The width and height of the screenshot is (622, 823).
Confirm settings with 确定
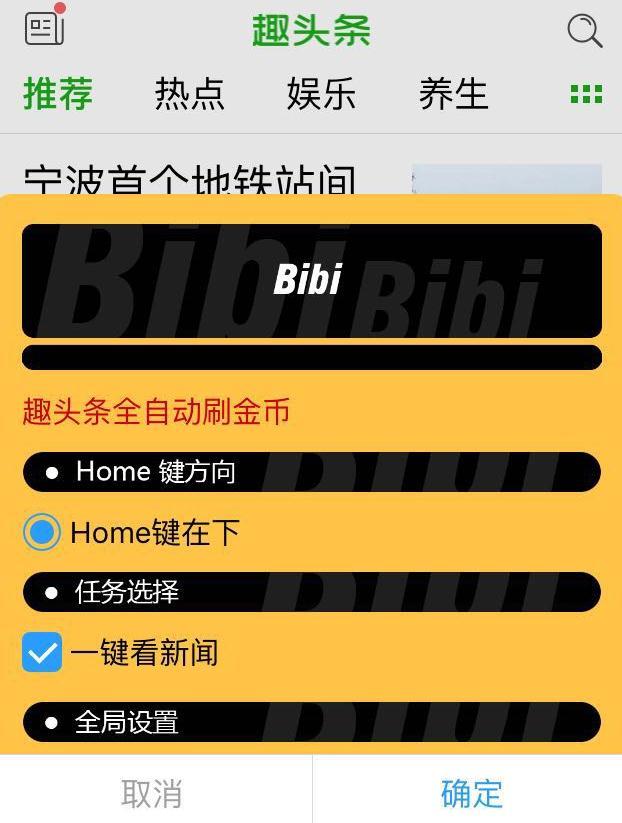471,793
